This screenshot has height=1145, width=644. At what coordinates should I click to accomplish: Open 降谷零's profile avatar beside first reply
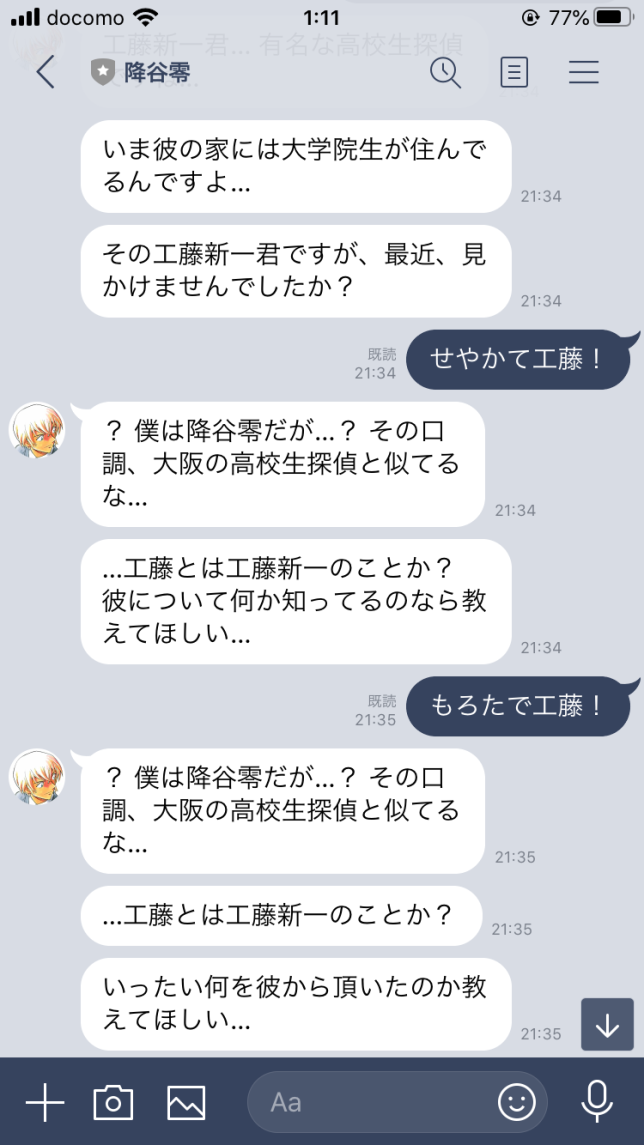[37, 432]
